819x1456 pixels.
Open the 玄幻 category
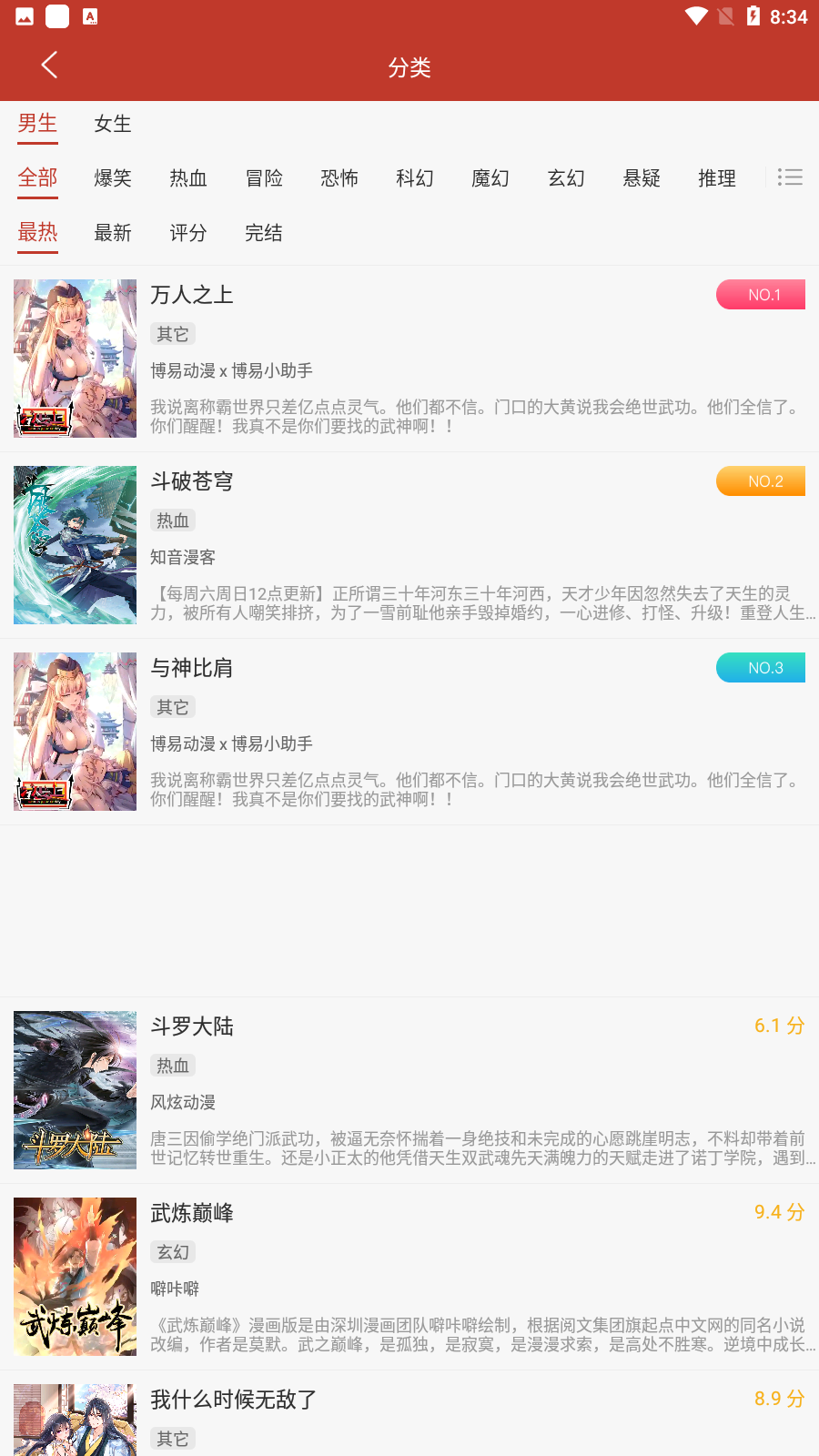pyautogui.click(x=566, y=178)
